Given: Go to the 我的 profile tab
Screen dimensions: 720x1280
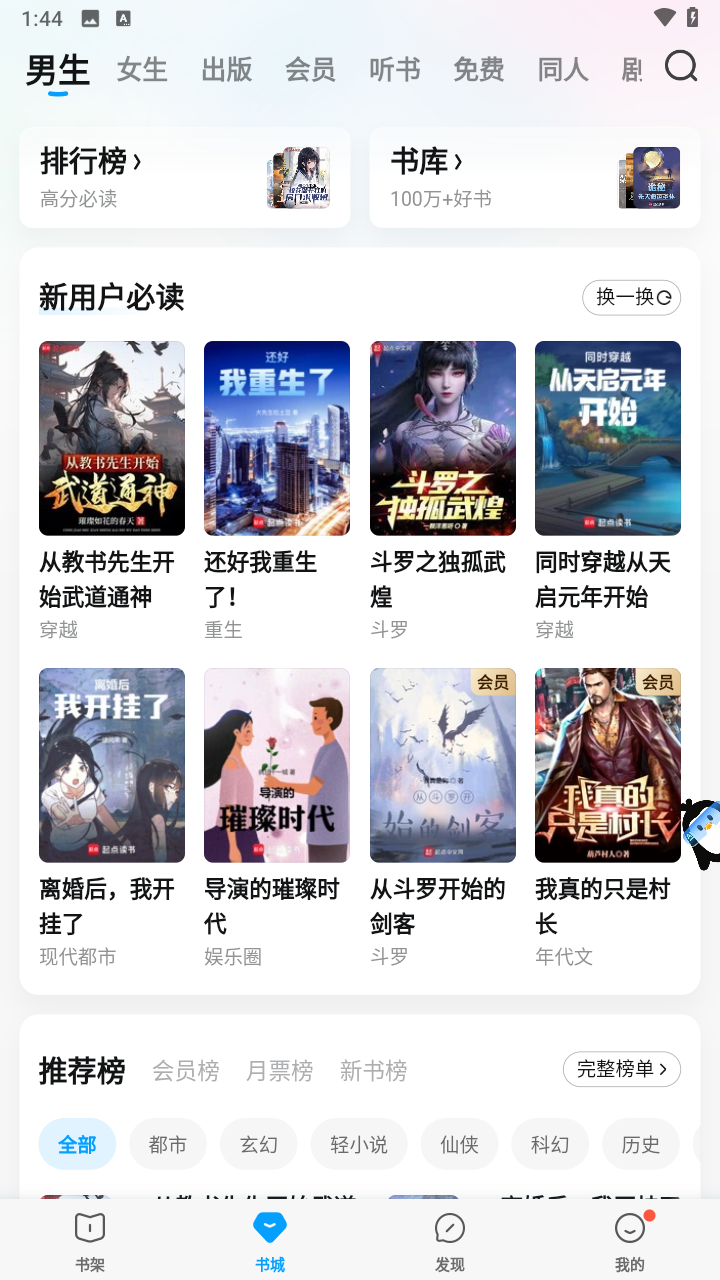Looking at the screenshot, I should (630, 1241).
